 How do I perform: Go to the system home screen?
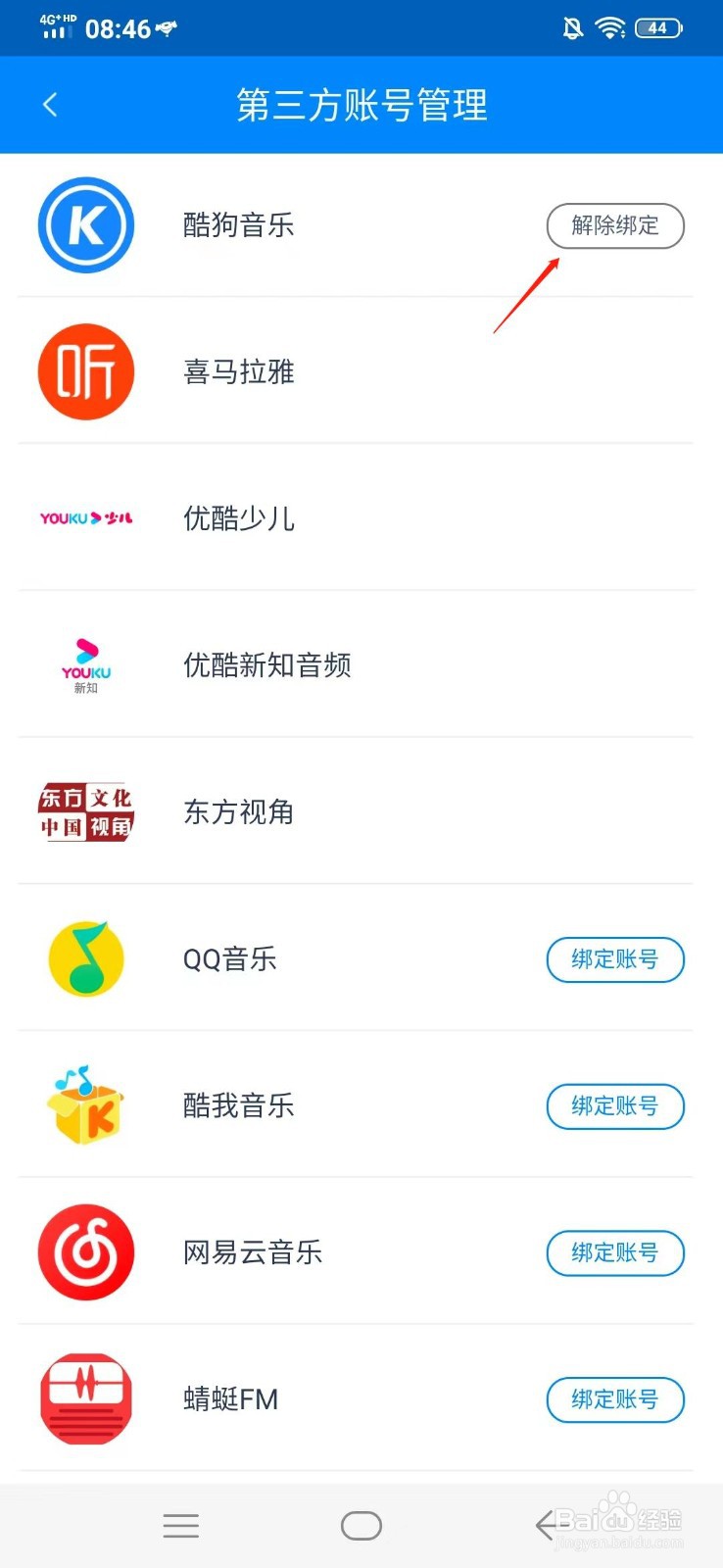[361, 1525]
